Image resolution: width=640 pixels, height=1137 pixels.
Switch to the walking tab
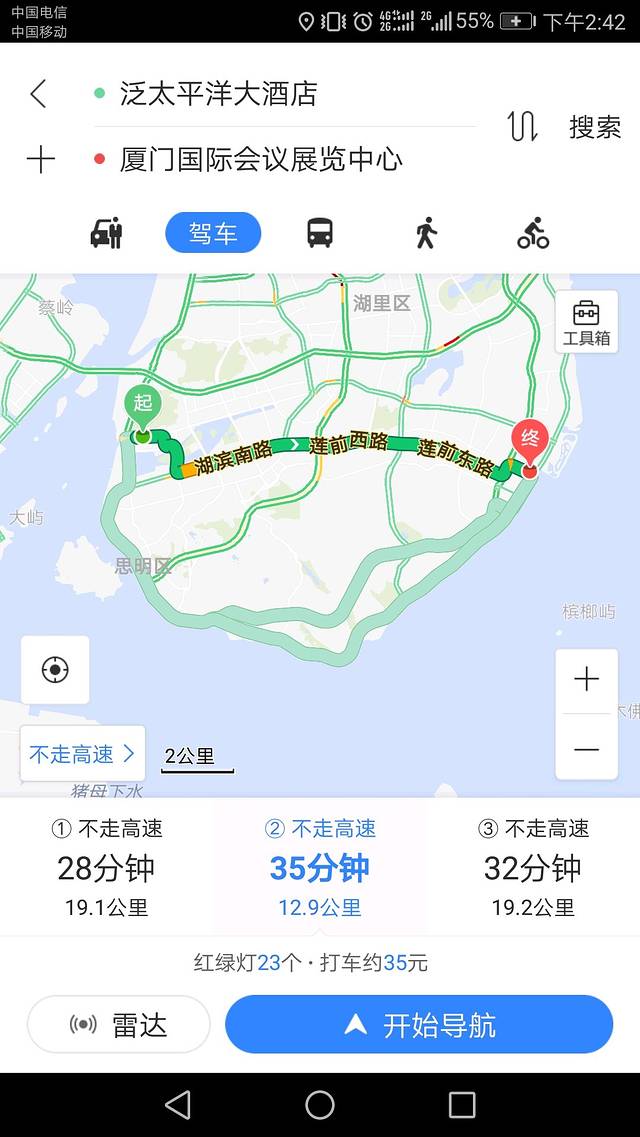pyautogui.click(x=426, y=233)
